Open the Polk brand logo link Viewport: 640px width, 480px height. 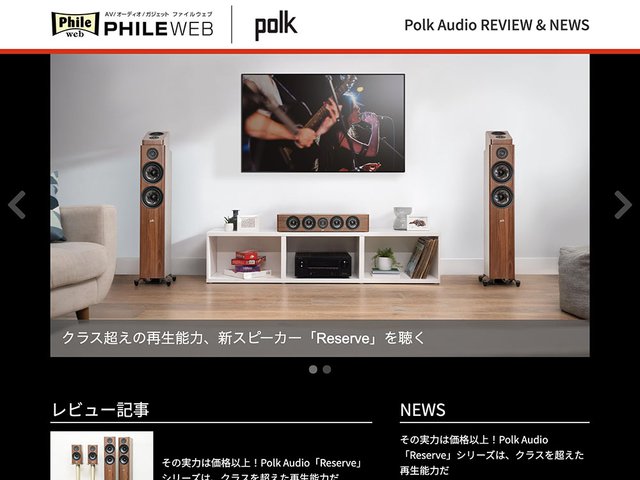(x=275, y=25)
